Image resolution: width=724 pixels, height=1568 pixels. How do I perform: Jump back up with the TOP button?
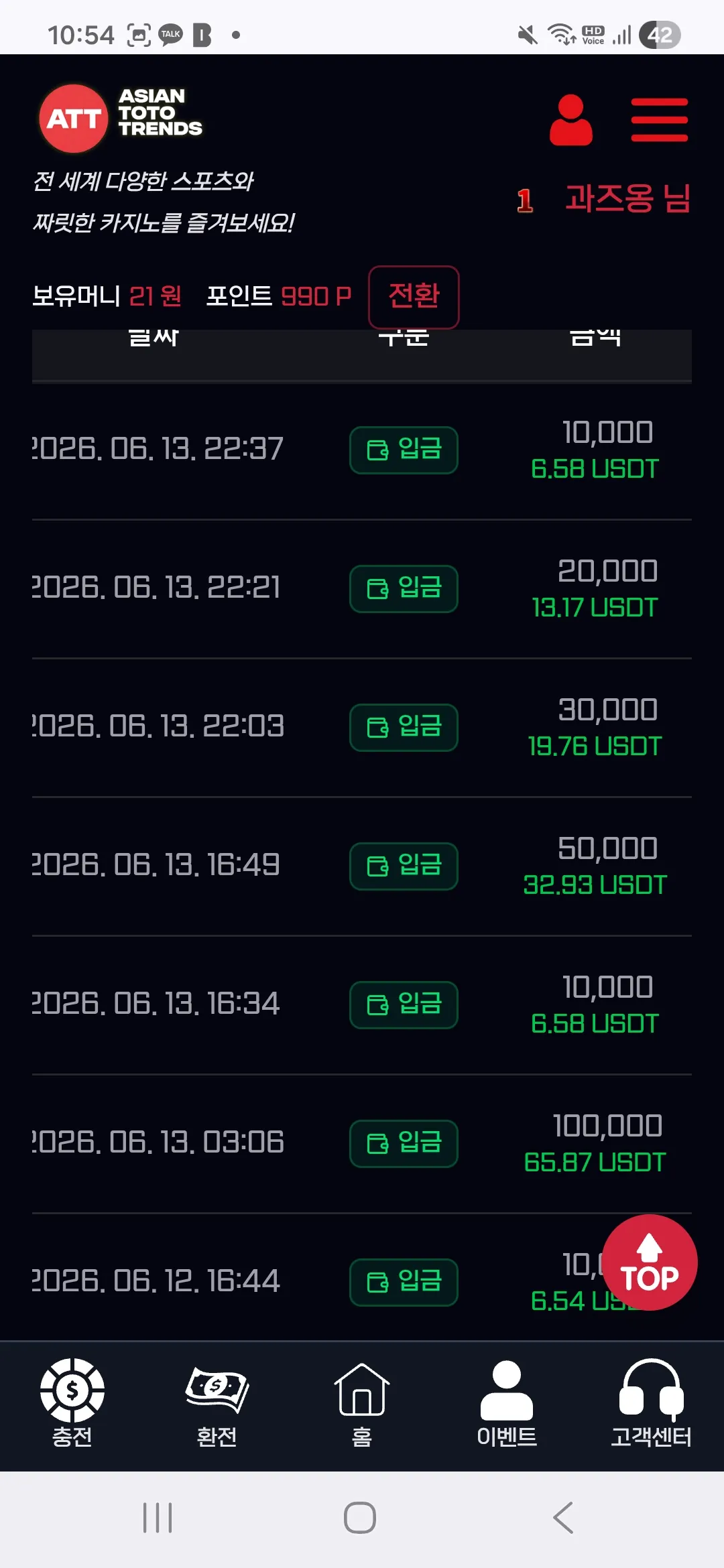[x=649, y=1262]
